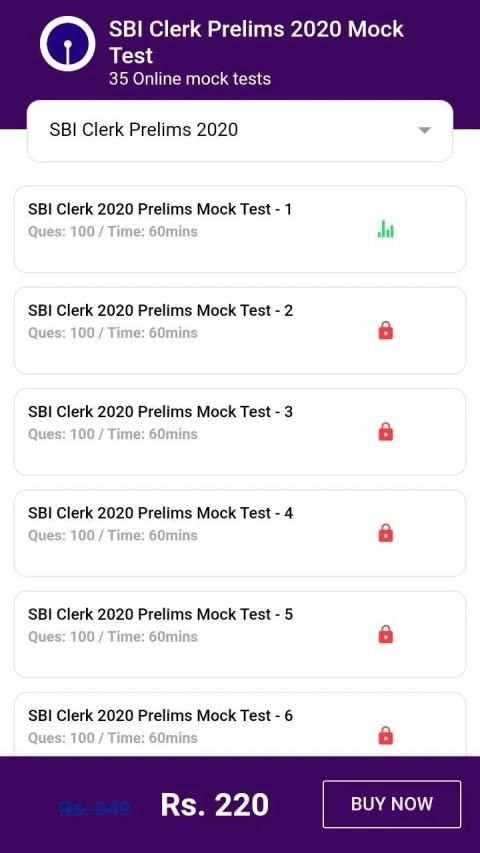Screen dimensions: 480x853
Task: Tap the BUY NOW button
Action: (x=392, y=804)
